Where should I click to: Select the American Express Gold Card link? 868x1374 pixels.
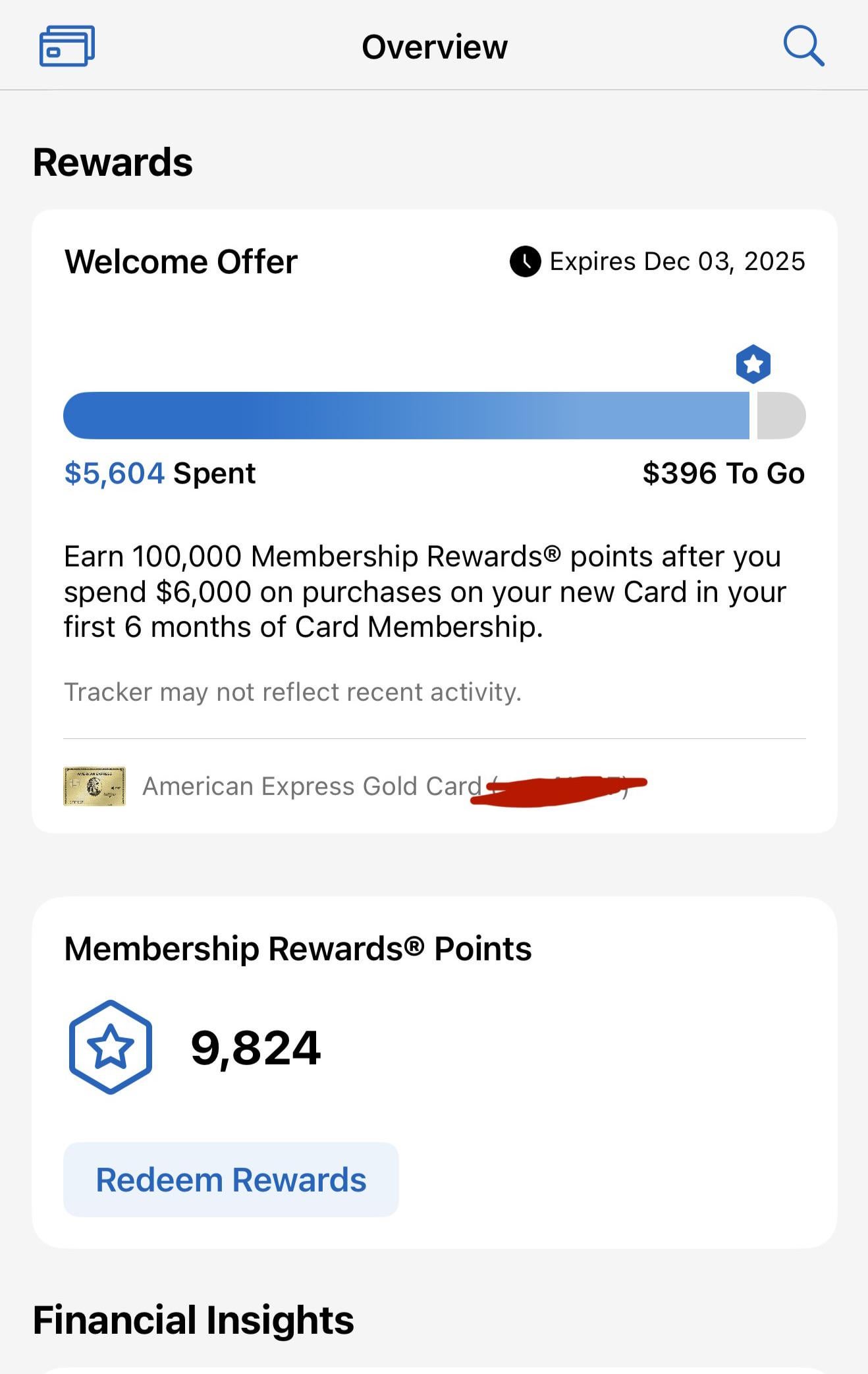coord(313,786)
